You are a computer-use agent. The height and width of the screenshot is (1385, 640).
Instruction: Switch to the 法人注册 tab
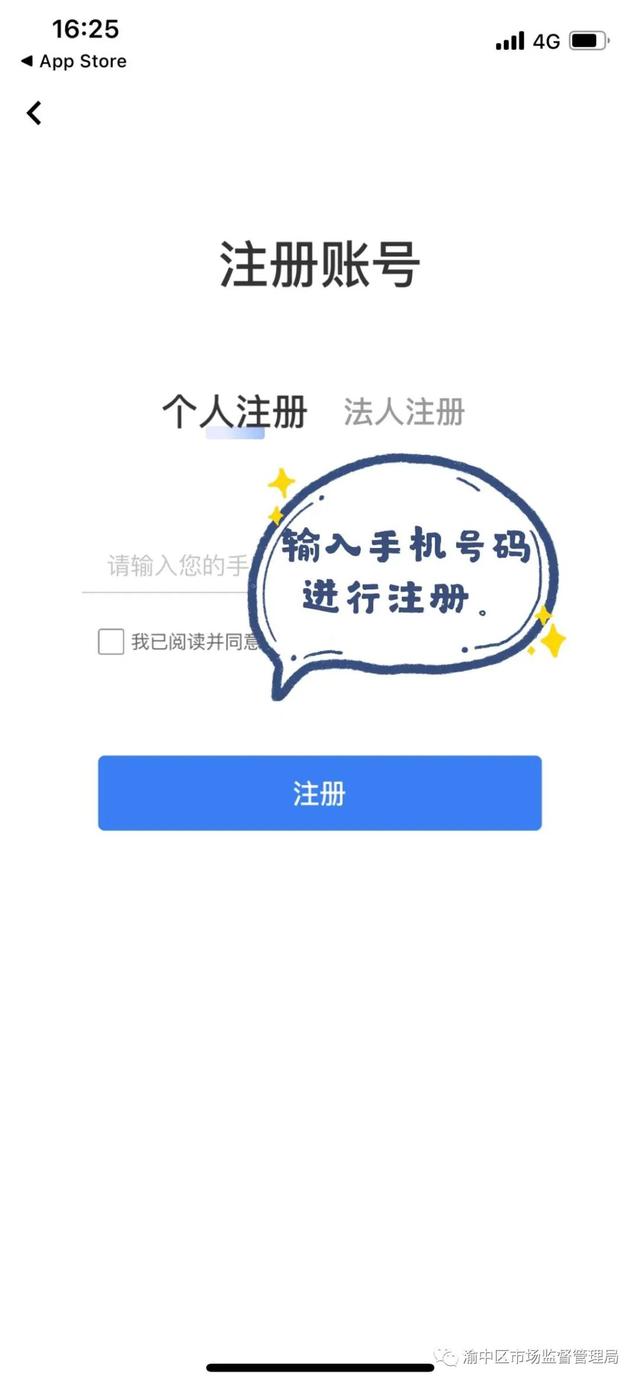[404, 412]
